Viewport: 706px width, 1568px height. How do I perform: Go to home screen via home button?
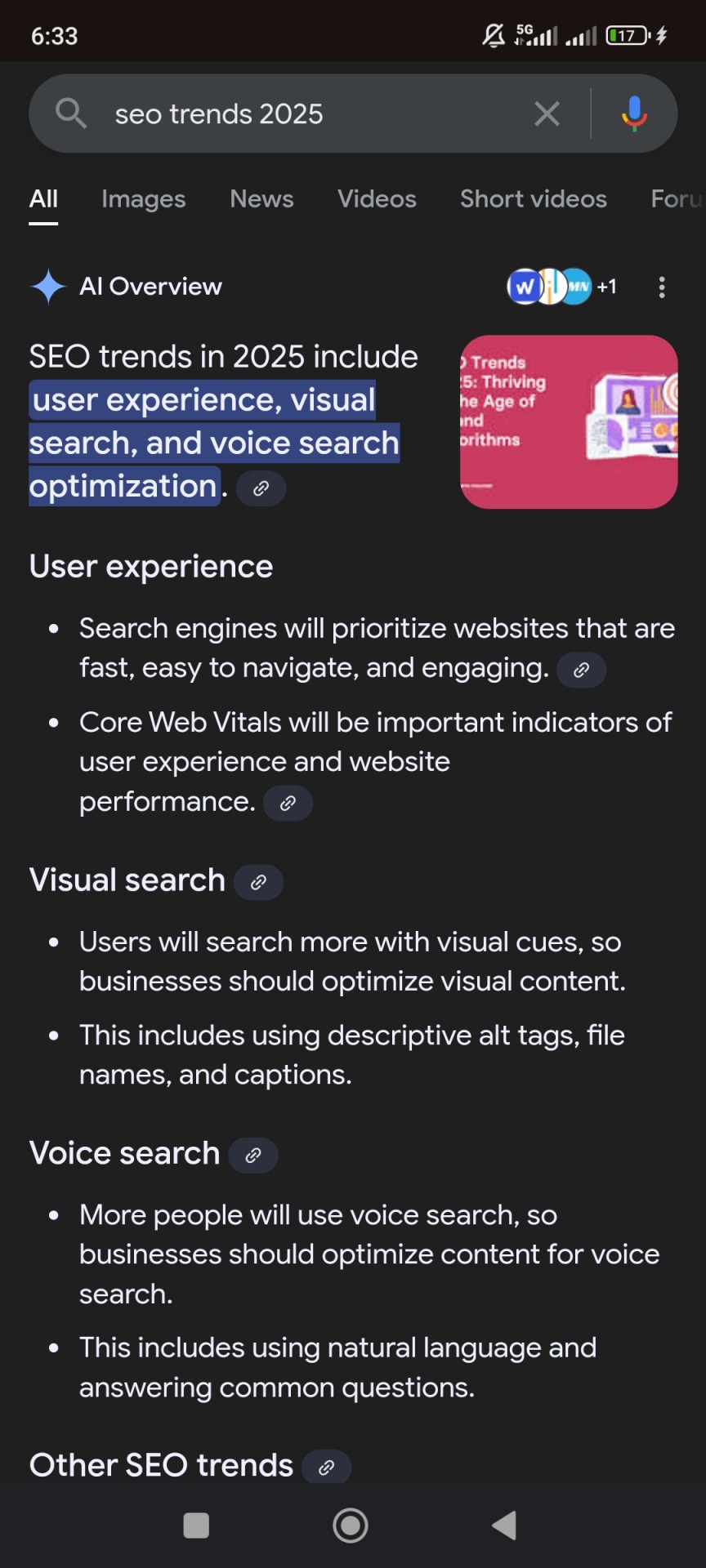coord(351,1525)
